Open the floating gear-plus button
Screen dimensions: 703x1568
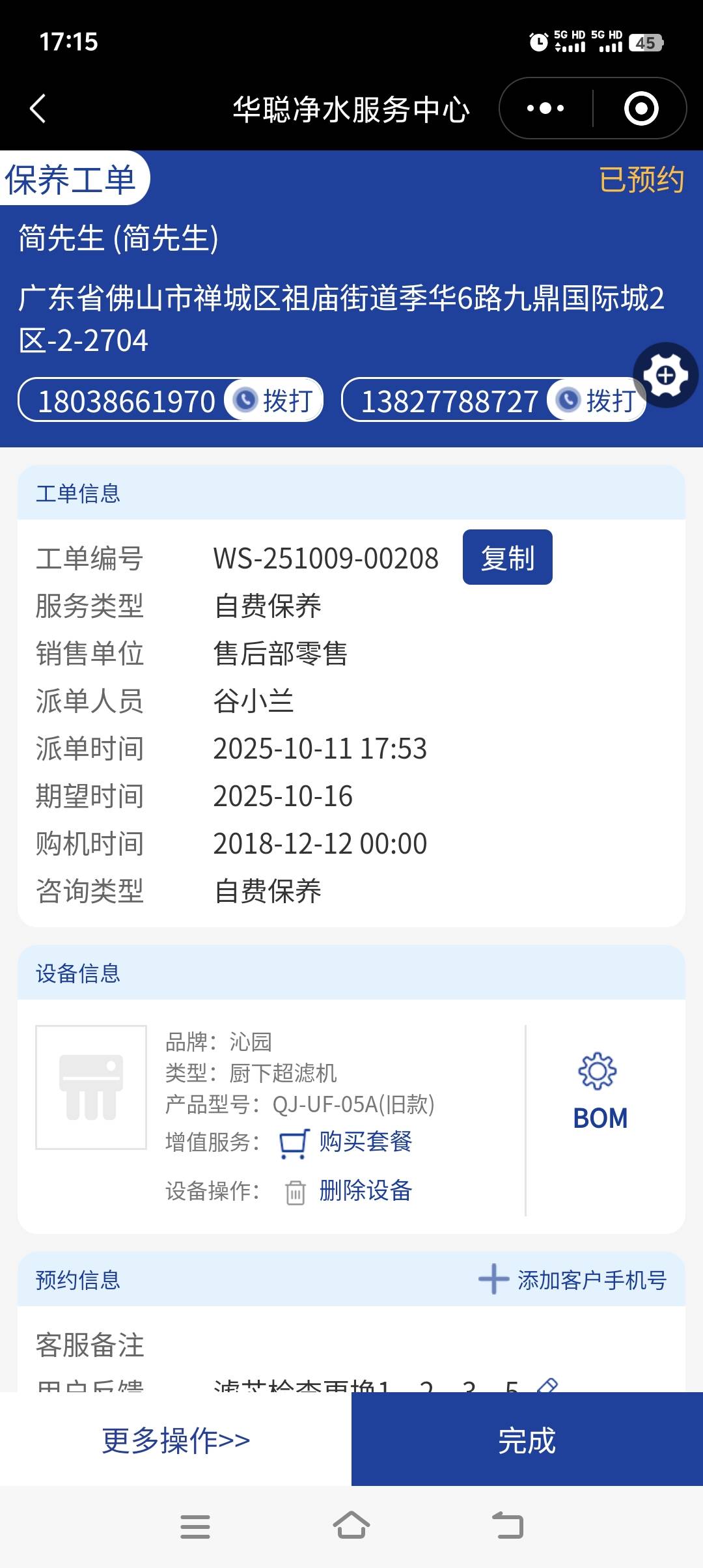click(665, 375)
